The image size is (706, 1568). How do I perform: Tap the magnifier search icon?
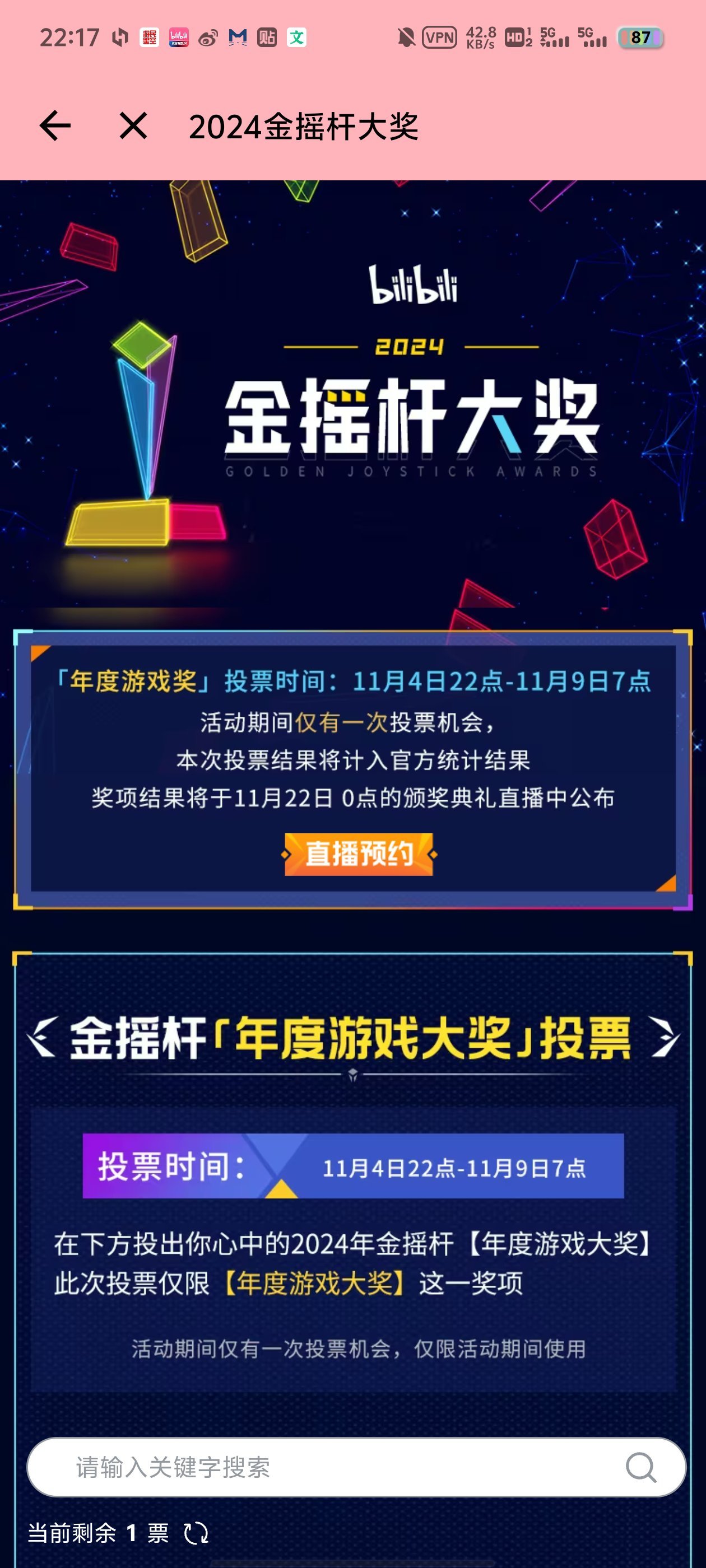(x=641, y=1468)
